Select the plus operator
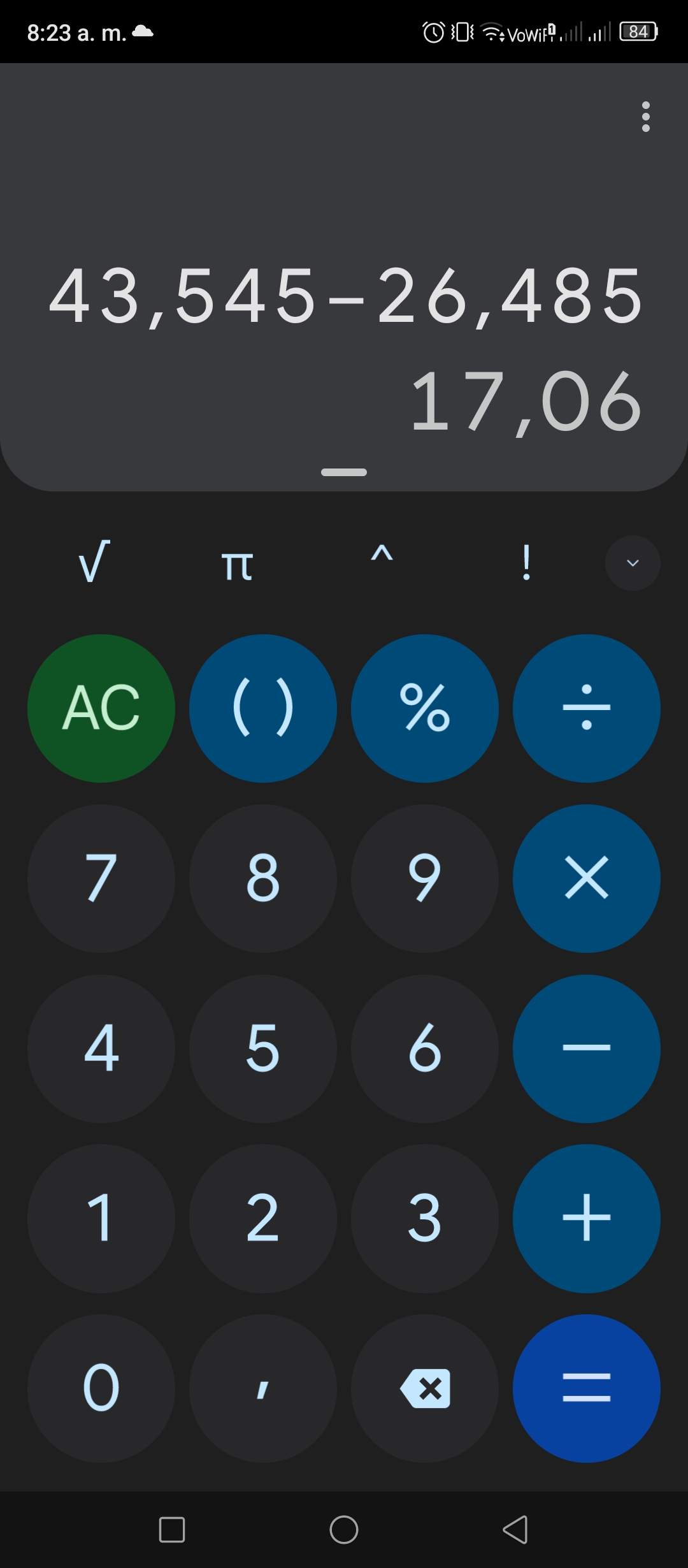The width and height of the screenshot is (688, 1568). (x=587, y=1219)
